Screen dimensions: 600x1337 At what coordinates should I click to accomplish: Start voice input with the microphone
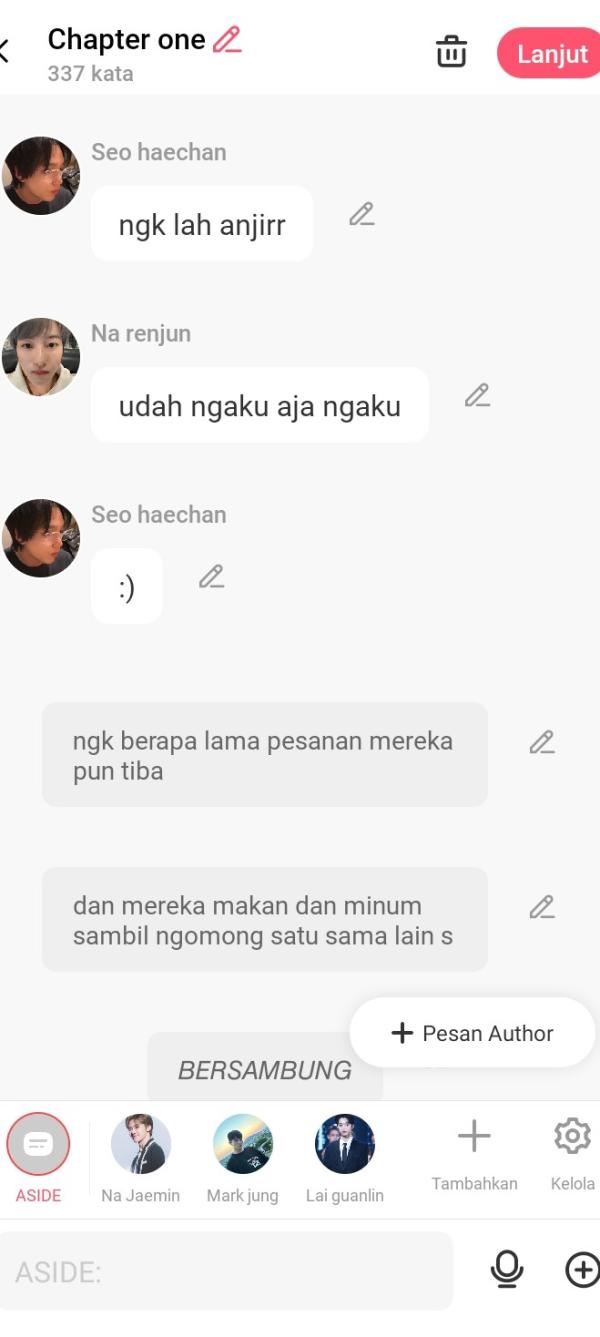coord(507,1270)
